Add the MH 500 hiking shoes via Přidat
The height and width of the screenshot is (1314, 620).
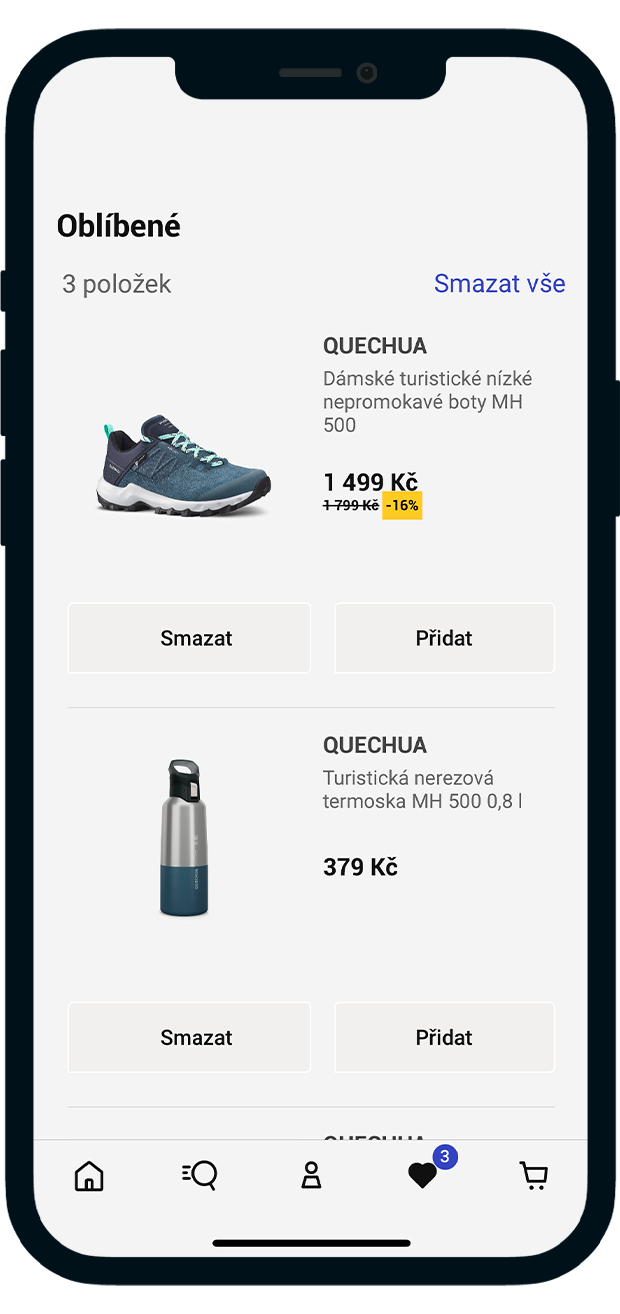click(444, 638)
